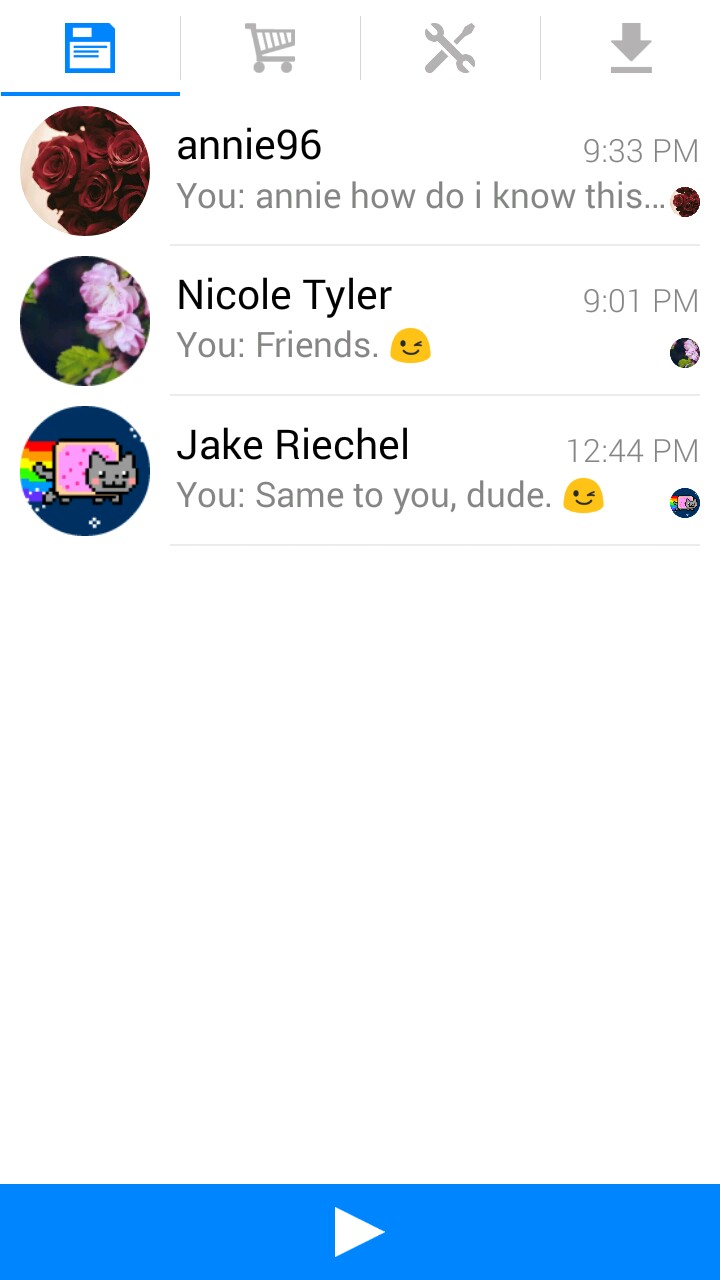This screenshot has height=1280, width=720.
Task: Switch to the saved chats tab
Action: tap(90, 48)
